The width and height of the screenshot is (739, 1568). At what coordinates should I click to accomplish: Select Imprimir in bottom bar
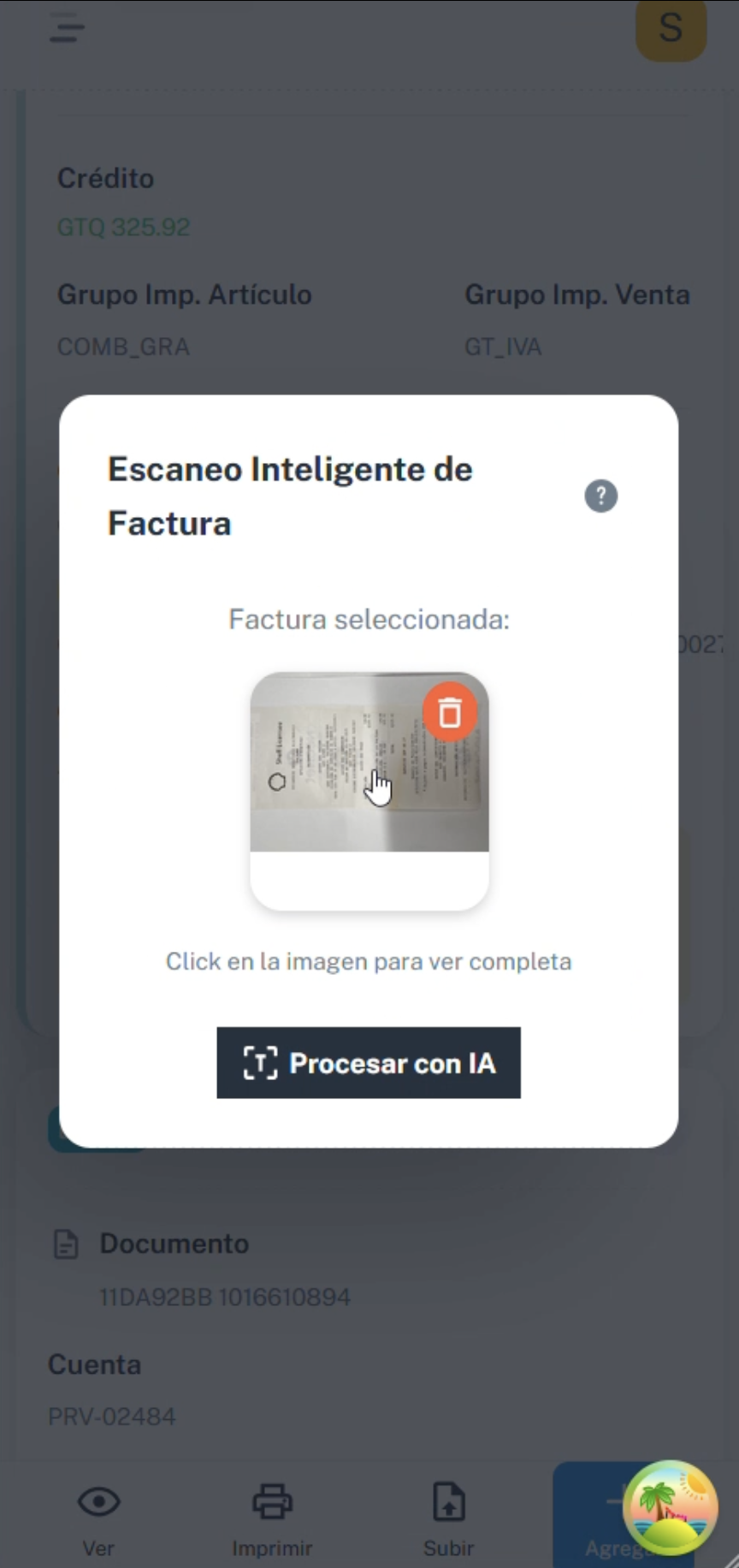[x=272, y=1520]
